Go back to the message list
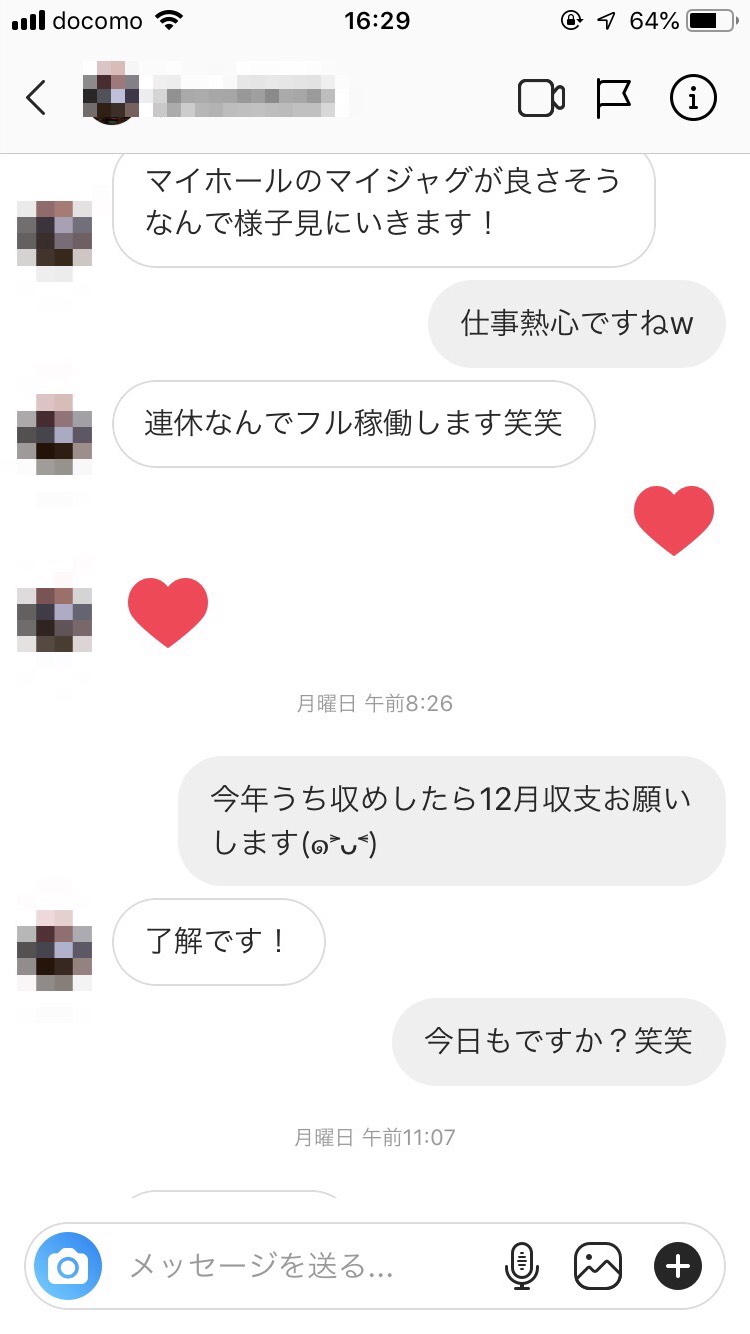Screen dimensions: 750x1334 [36, 98]
